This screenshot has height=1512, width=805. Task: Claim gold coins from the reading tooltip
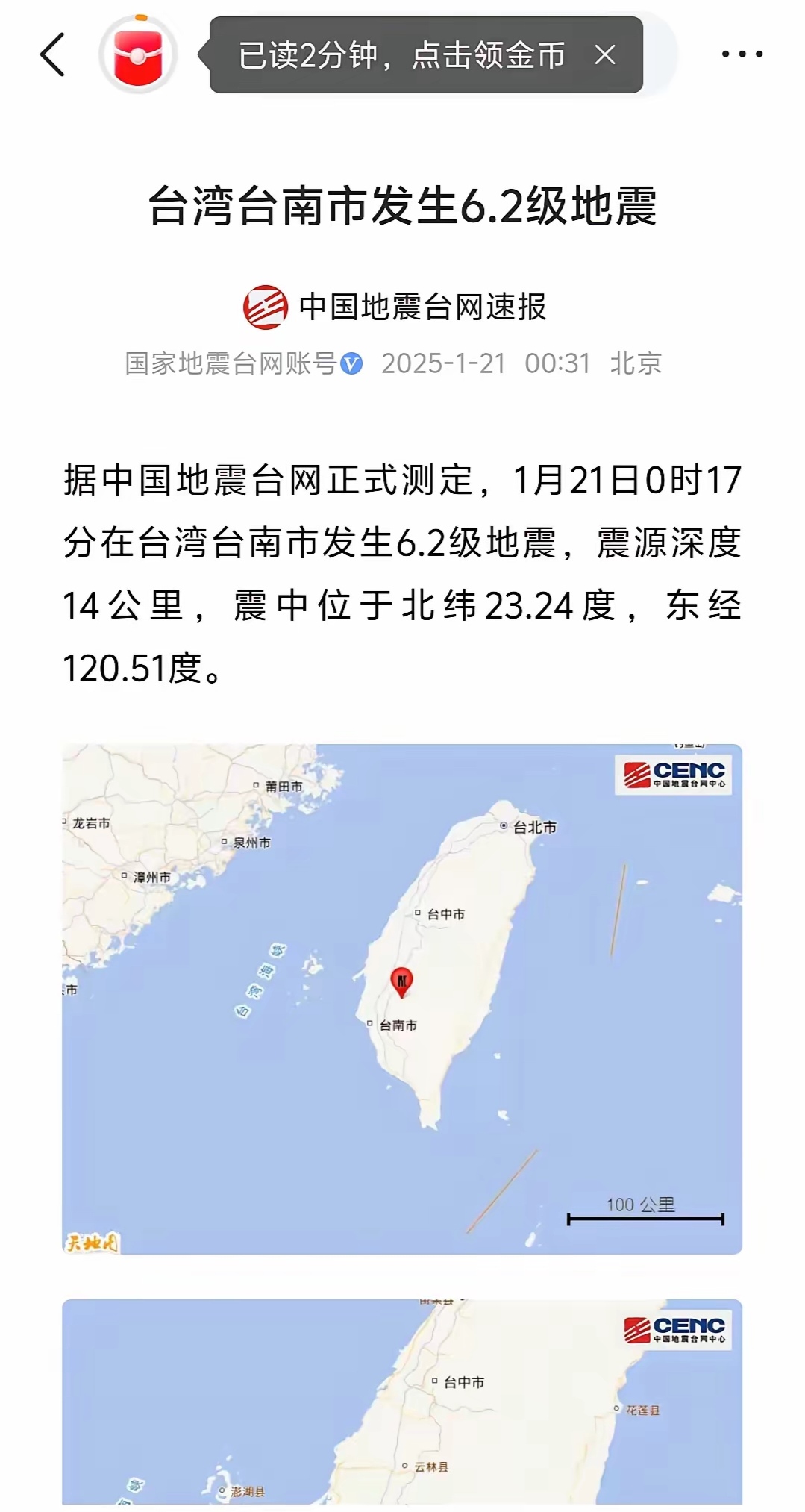(x=401, y=55)
